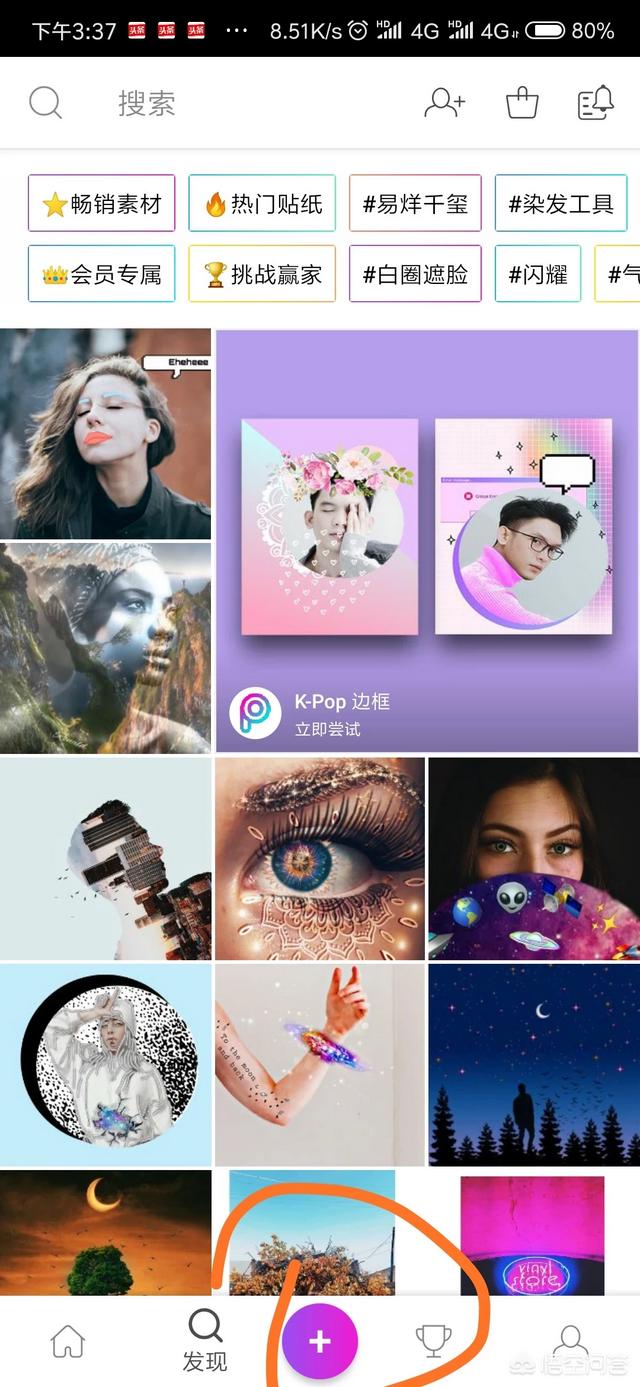Open the #闪耀 tag chip

538,274
